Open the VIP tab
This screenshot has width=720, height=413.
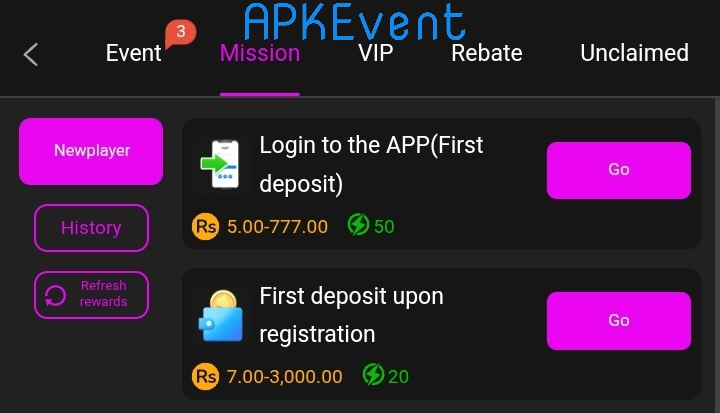coord(376,53)
